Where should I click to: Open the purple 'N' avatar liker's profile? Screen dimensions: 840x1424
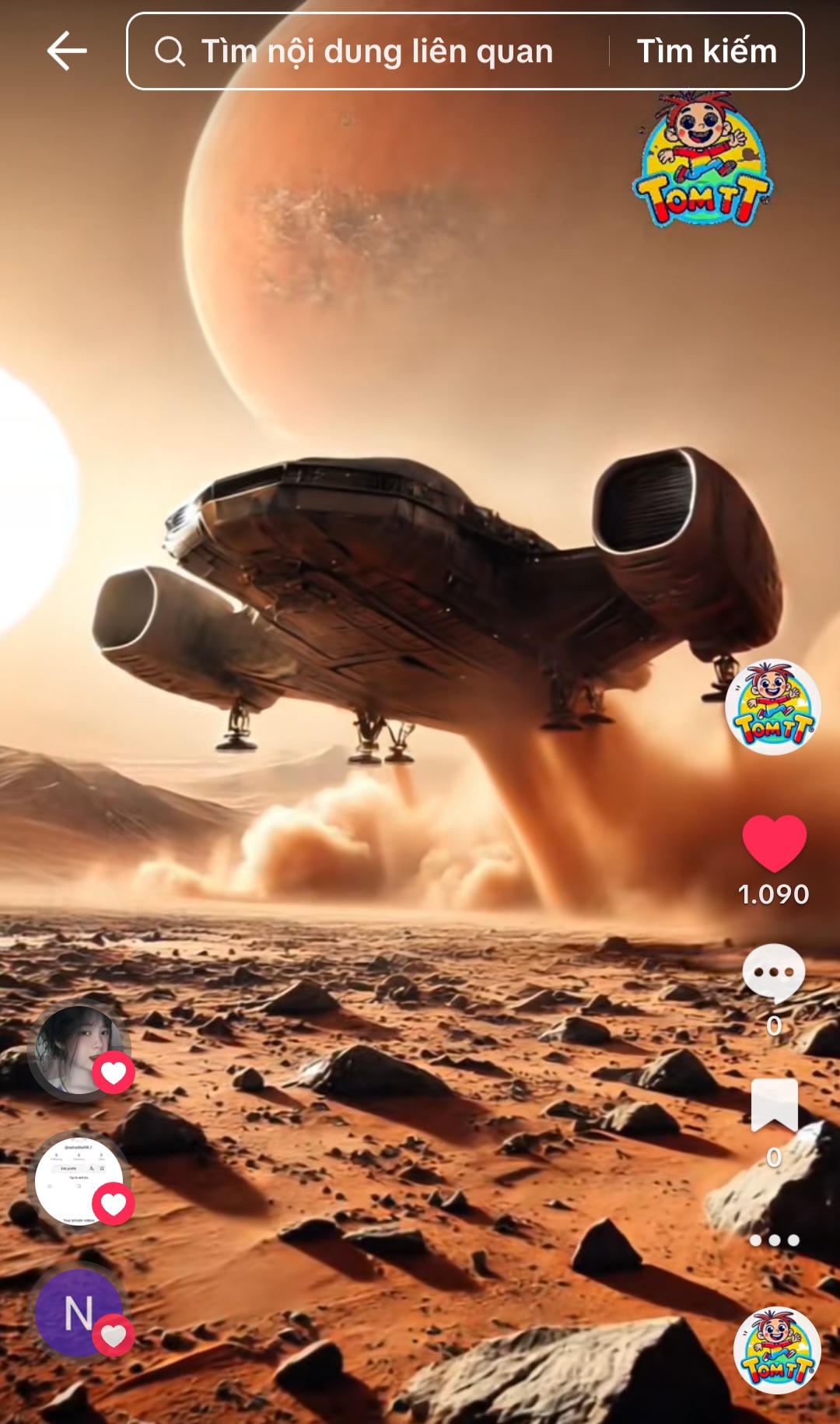coord(78,1314)
